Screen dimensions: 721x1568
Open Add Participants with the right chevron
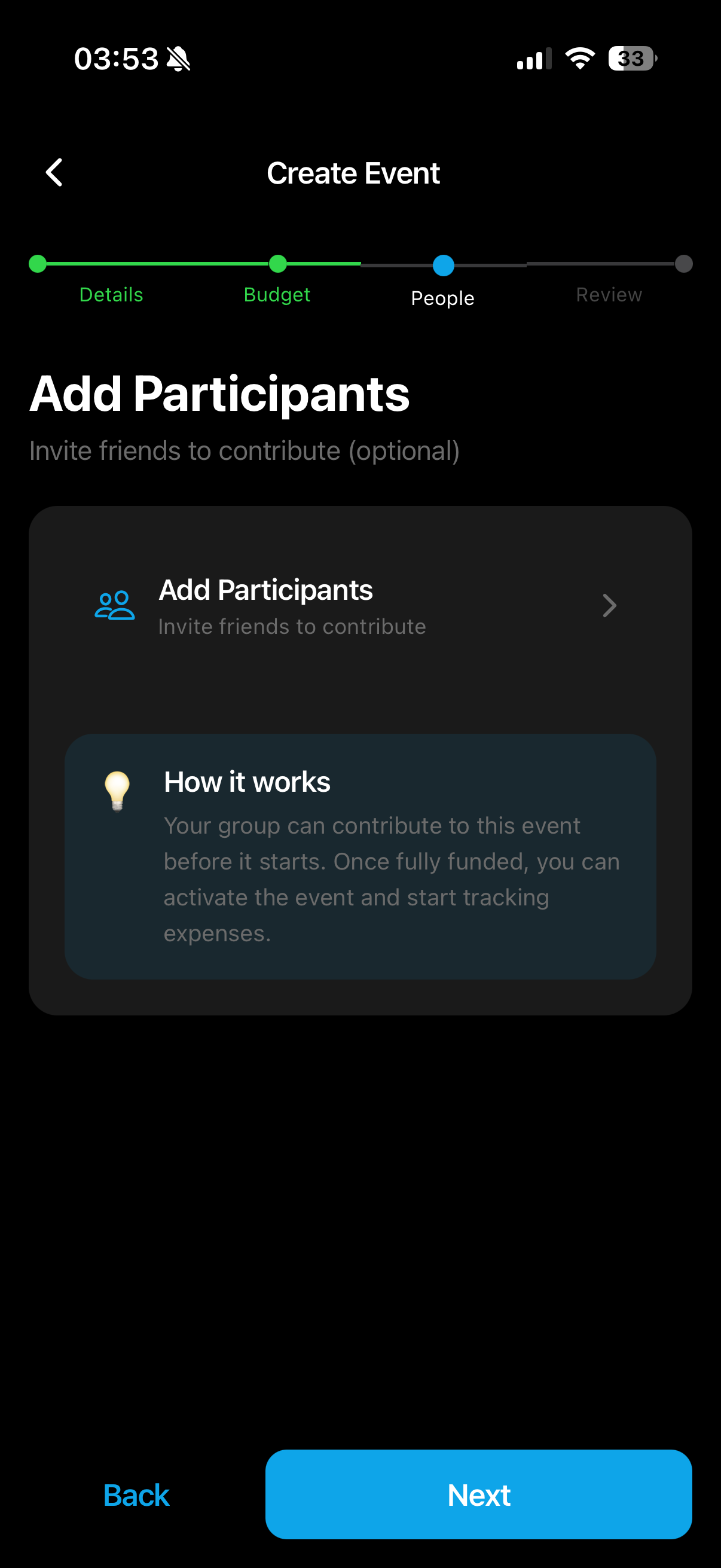tap(609, 605)
